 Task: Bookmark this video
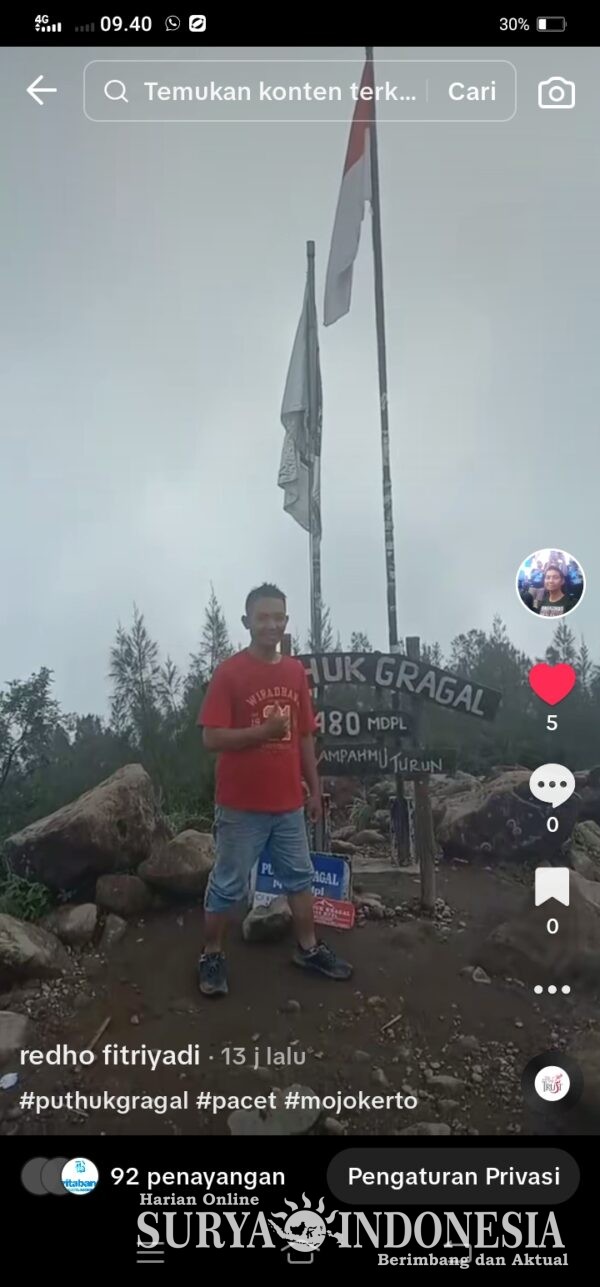[x=552, y=887]
